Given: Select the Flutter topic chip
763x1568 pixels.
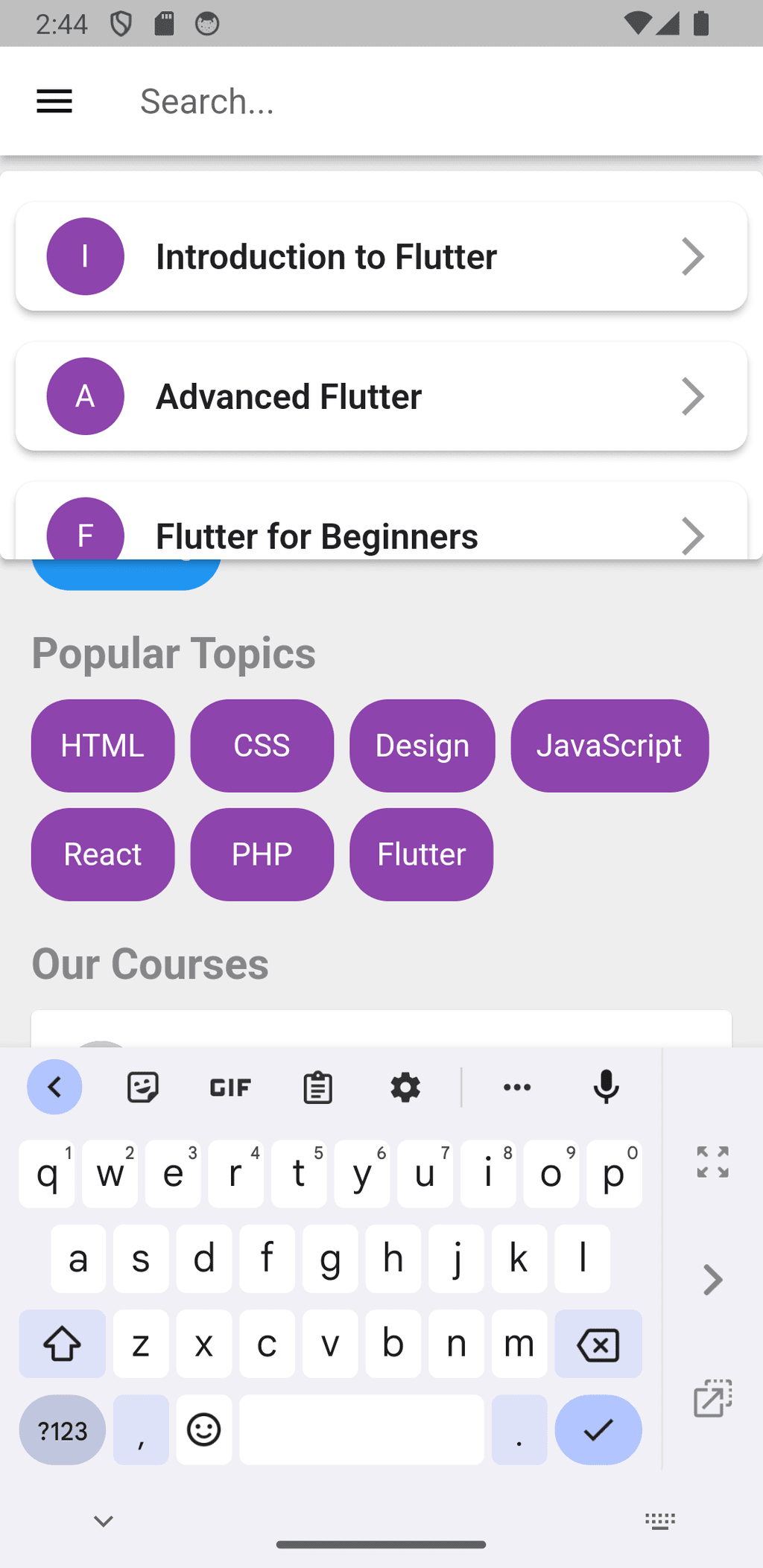Looking at the screenshot, I should point(421,854).
